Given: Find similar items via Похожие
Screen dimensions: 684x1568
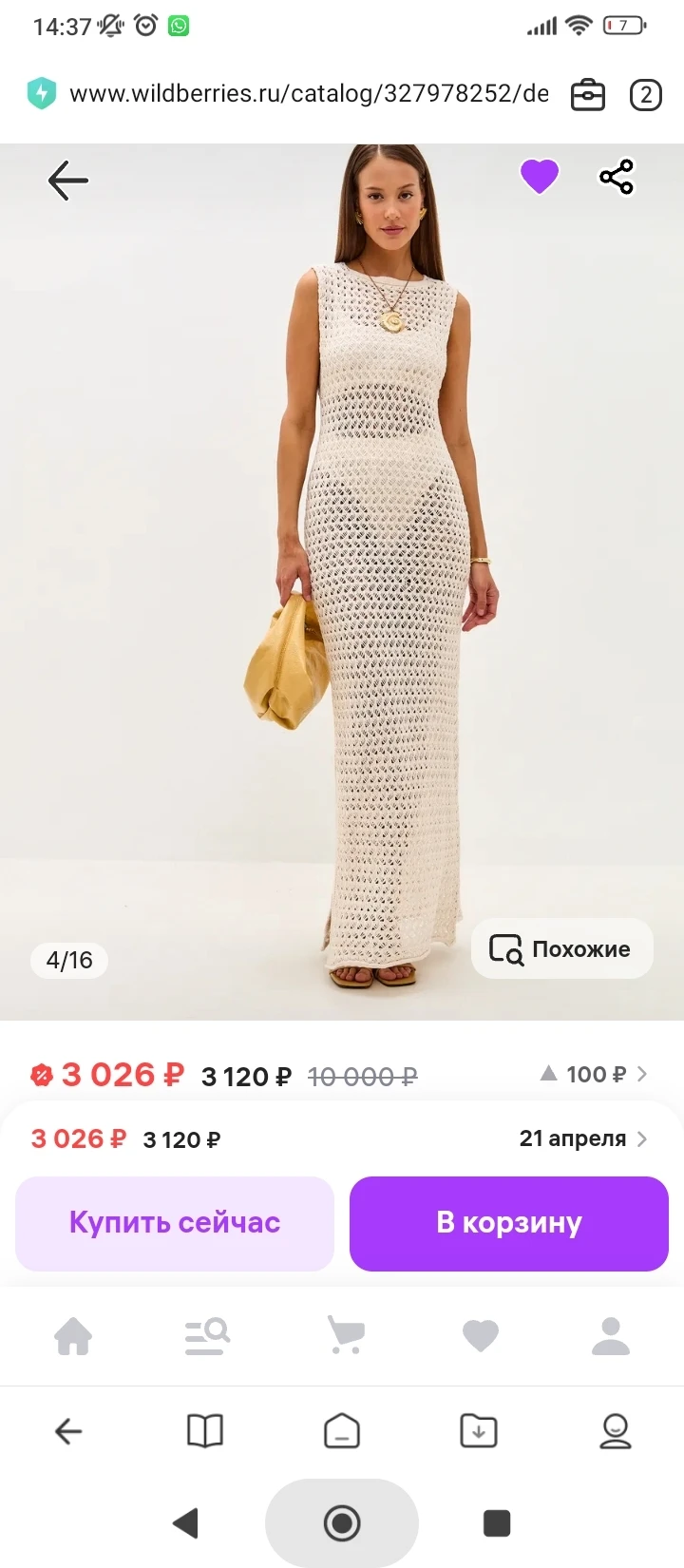Looking at the screenshot, I should point(561,948).
